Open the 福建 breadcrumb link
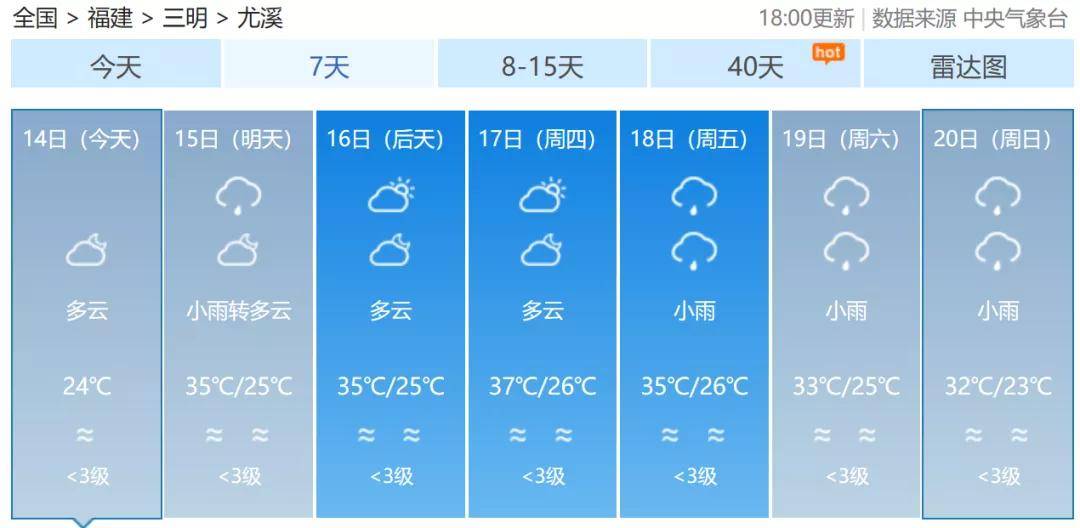This screenshot has width=1080, height=528. pos(110,17)
